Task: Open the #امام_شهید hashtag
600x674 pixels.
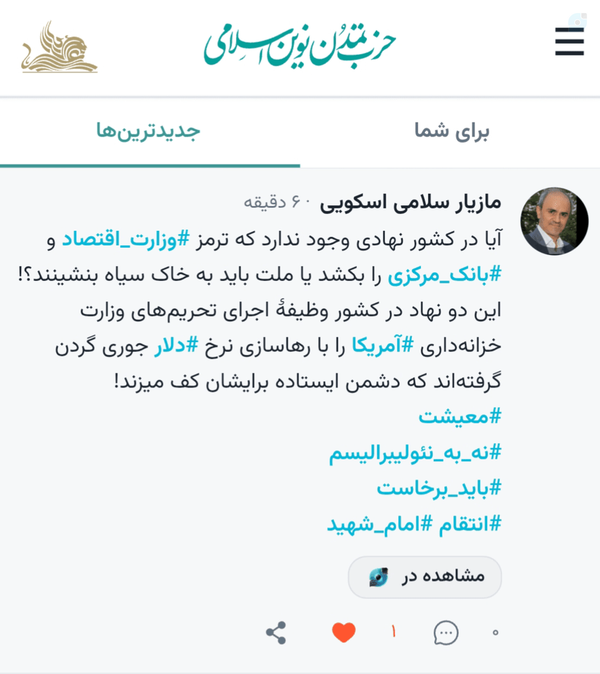Action: pos(380,524)
